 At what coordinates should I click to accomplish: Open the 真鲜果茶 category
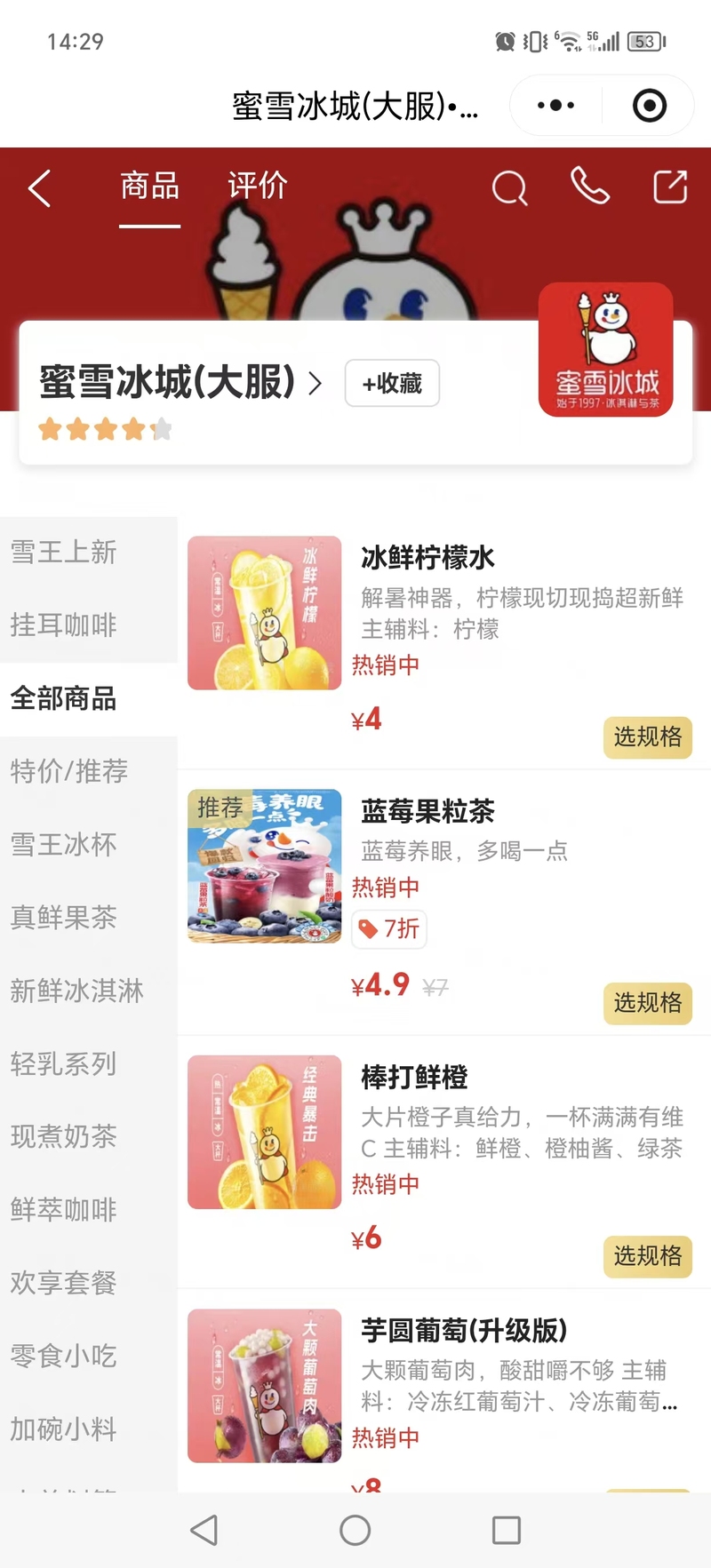coord(64,918)
